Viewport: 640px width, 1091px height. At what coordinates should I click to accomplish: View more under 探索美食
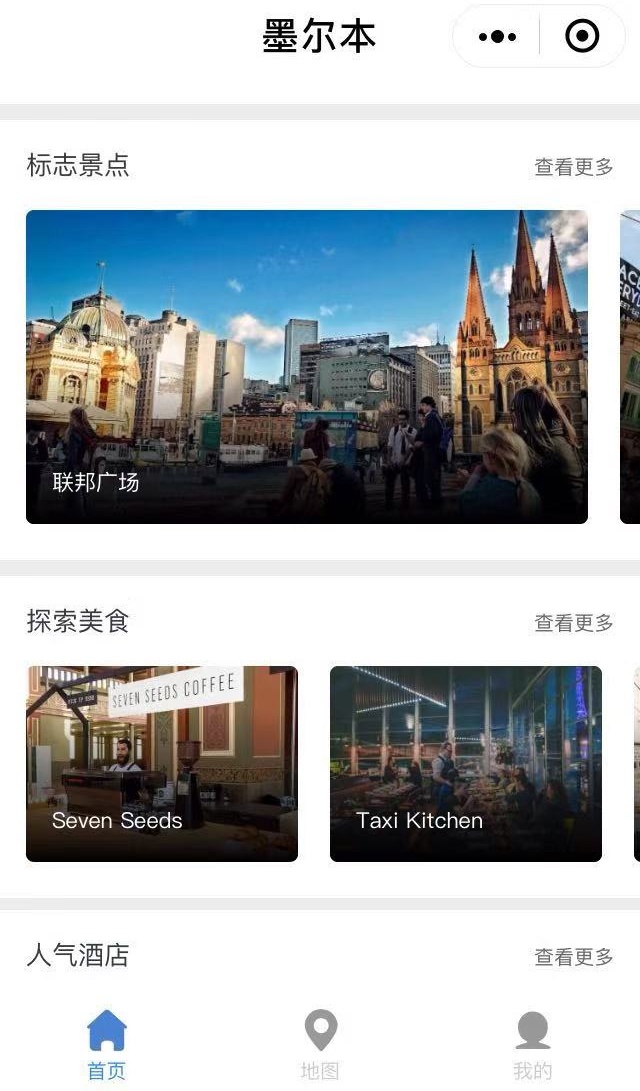[573, 623]
